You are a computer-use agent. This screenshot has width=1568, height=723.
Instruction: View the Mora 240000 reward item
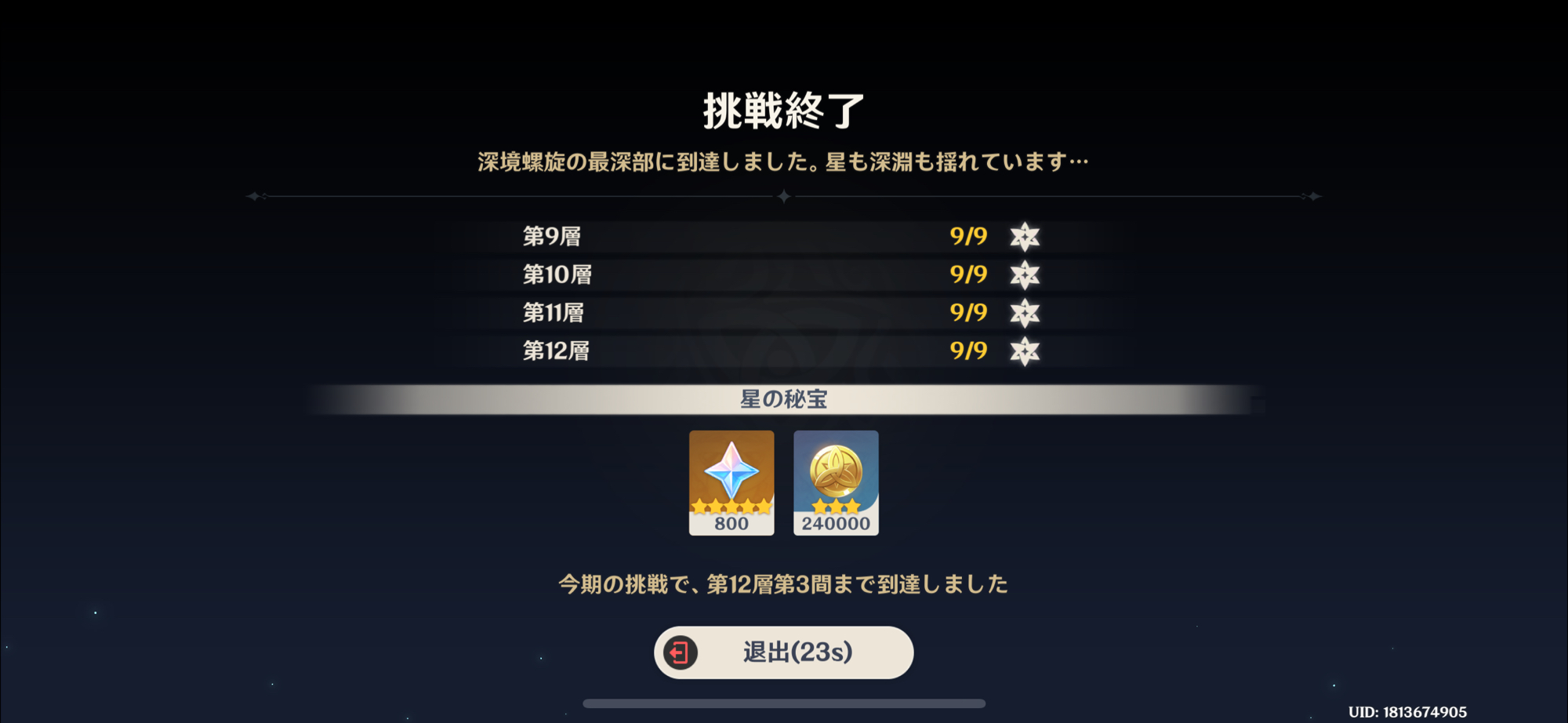836,482
